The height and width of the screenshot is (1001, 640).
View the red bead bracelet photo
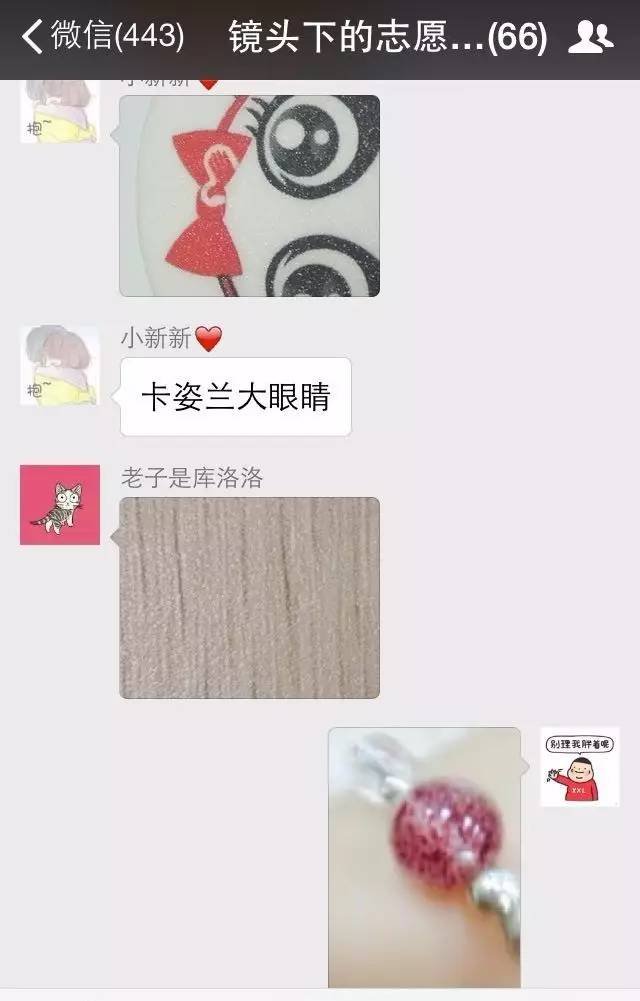click(x=425, y=857)
